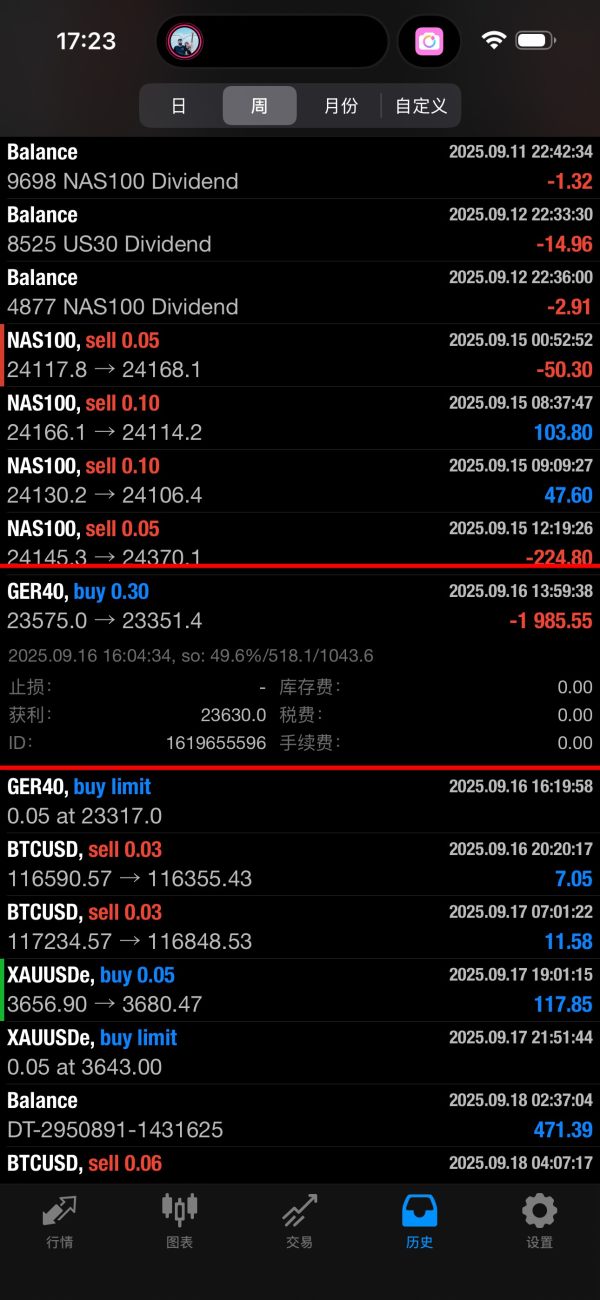This screenshot has width=600, height=1300.
Task: Expand the DT-2950891-1431625 balance deposit entry
Action: pos(300,1115)
